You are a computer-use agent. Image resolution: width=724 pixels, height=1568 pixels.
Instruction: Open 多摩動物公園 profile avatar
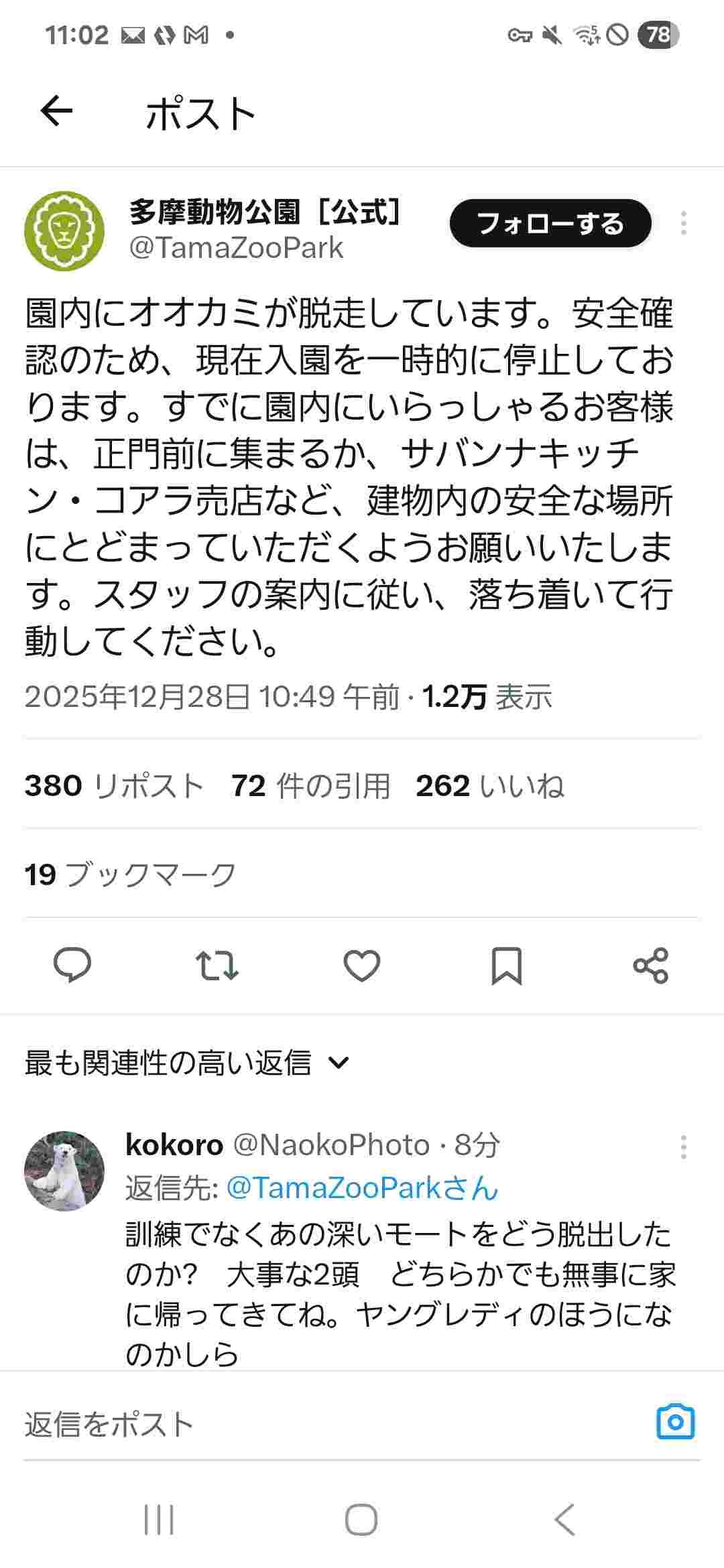click(64, 231)
